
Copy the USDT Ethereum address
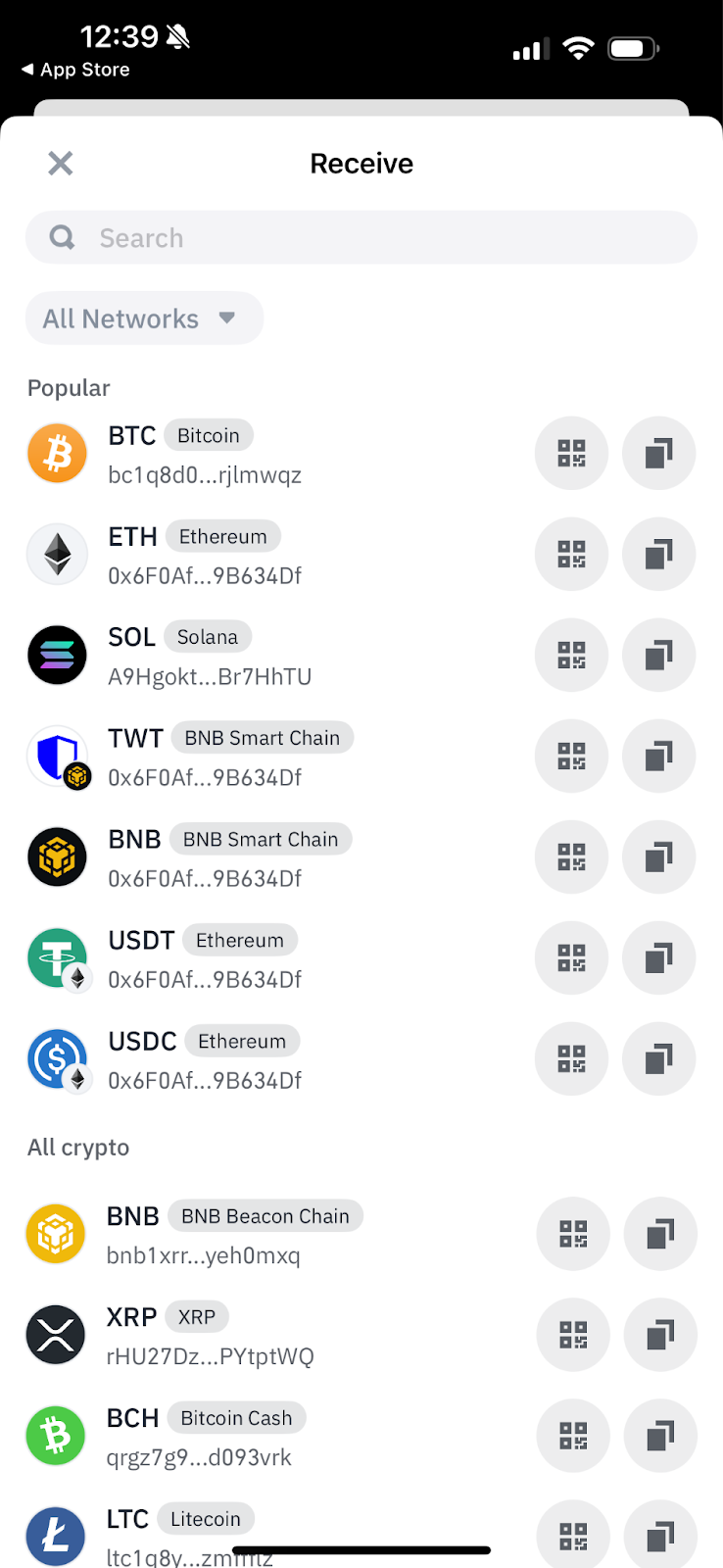(x=659, y=958)
